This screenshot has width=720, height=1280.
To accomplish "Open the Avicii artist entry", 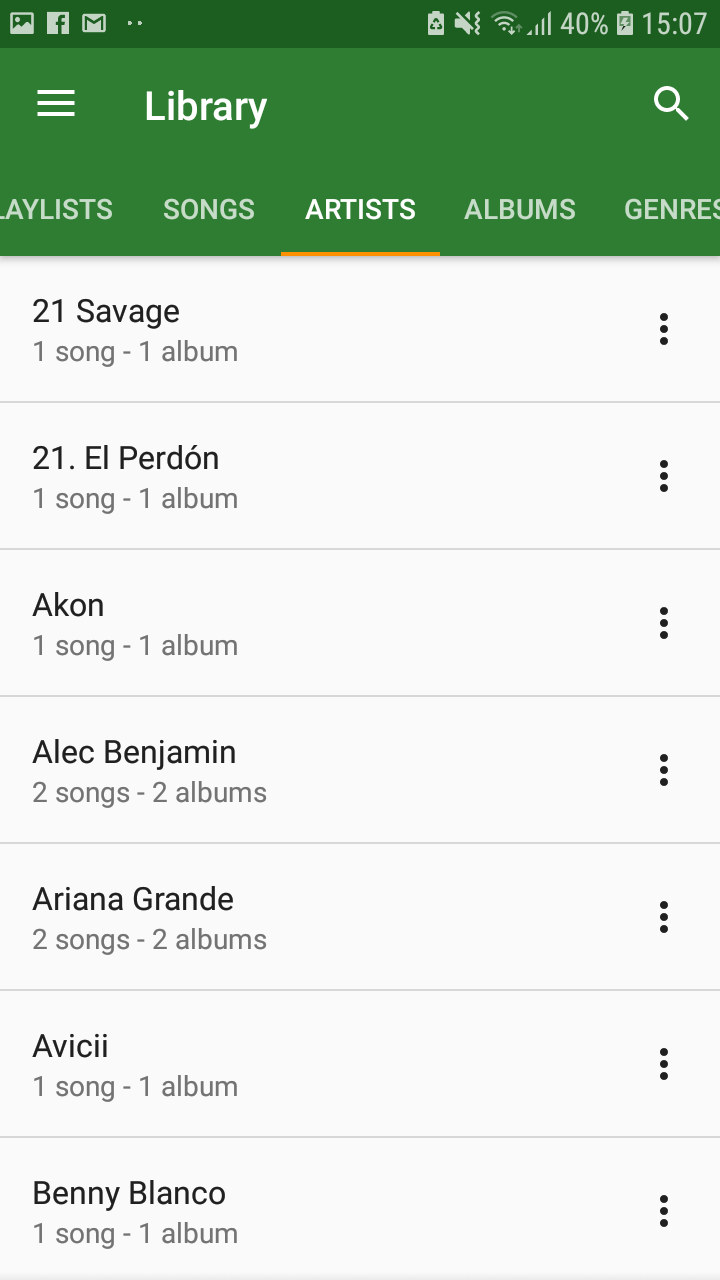I will coord(300,1065).
